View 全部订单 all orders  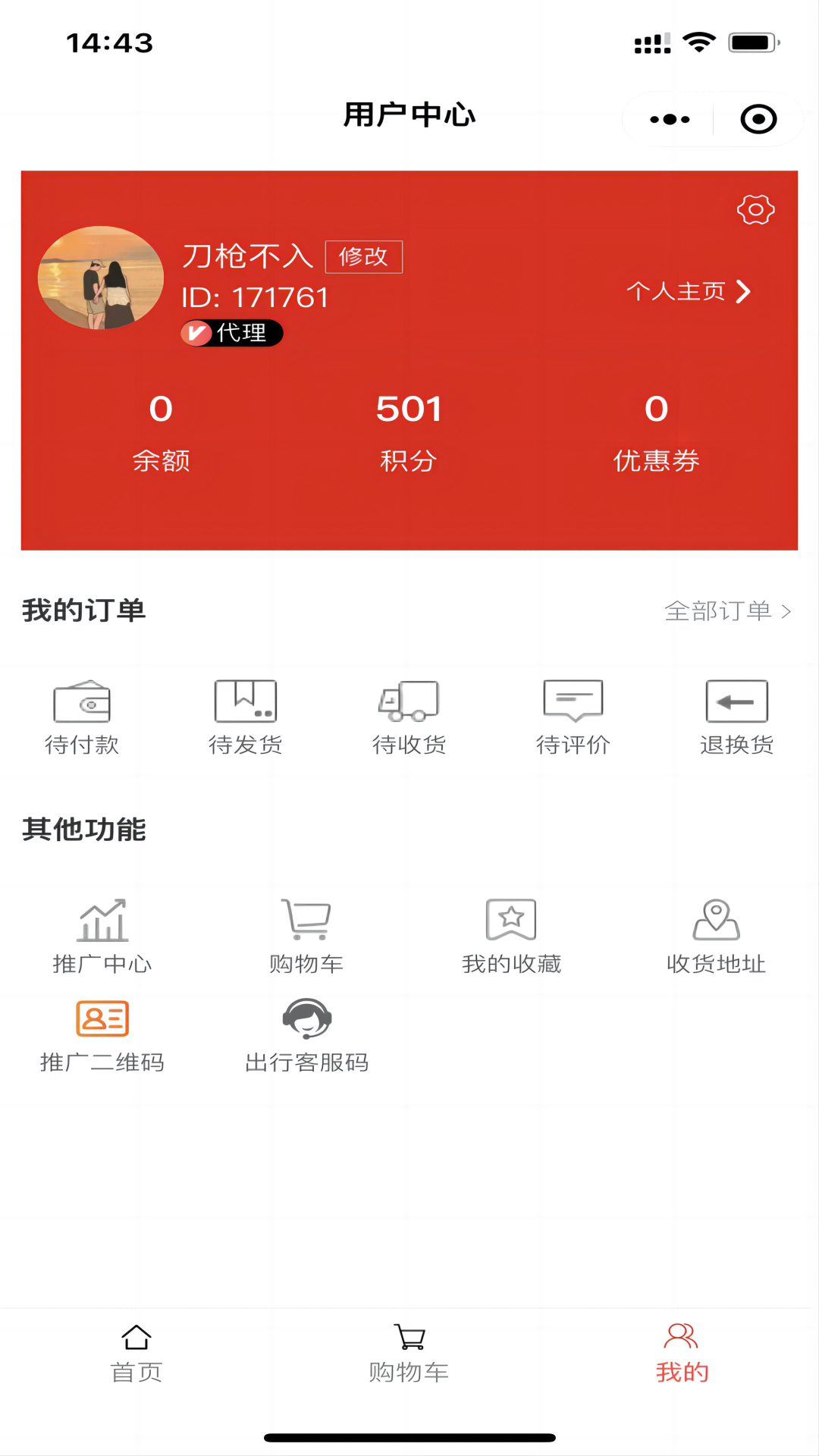(727, 611)
